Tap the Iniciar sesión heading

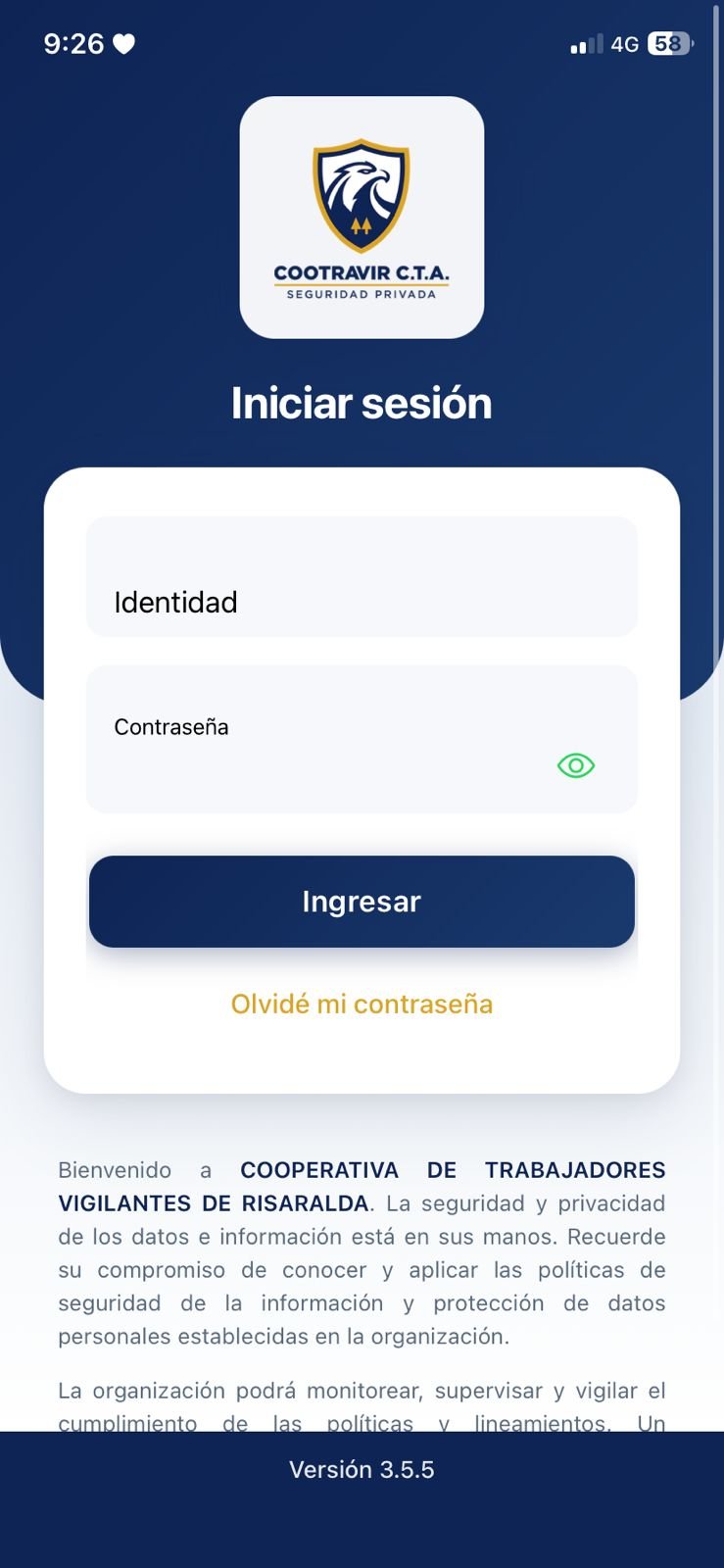click(x=362, y=403)
